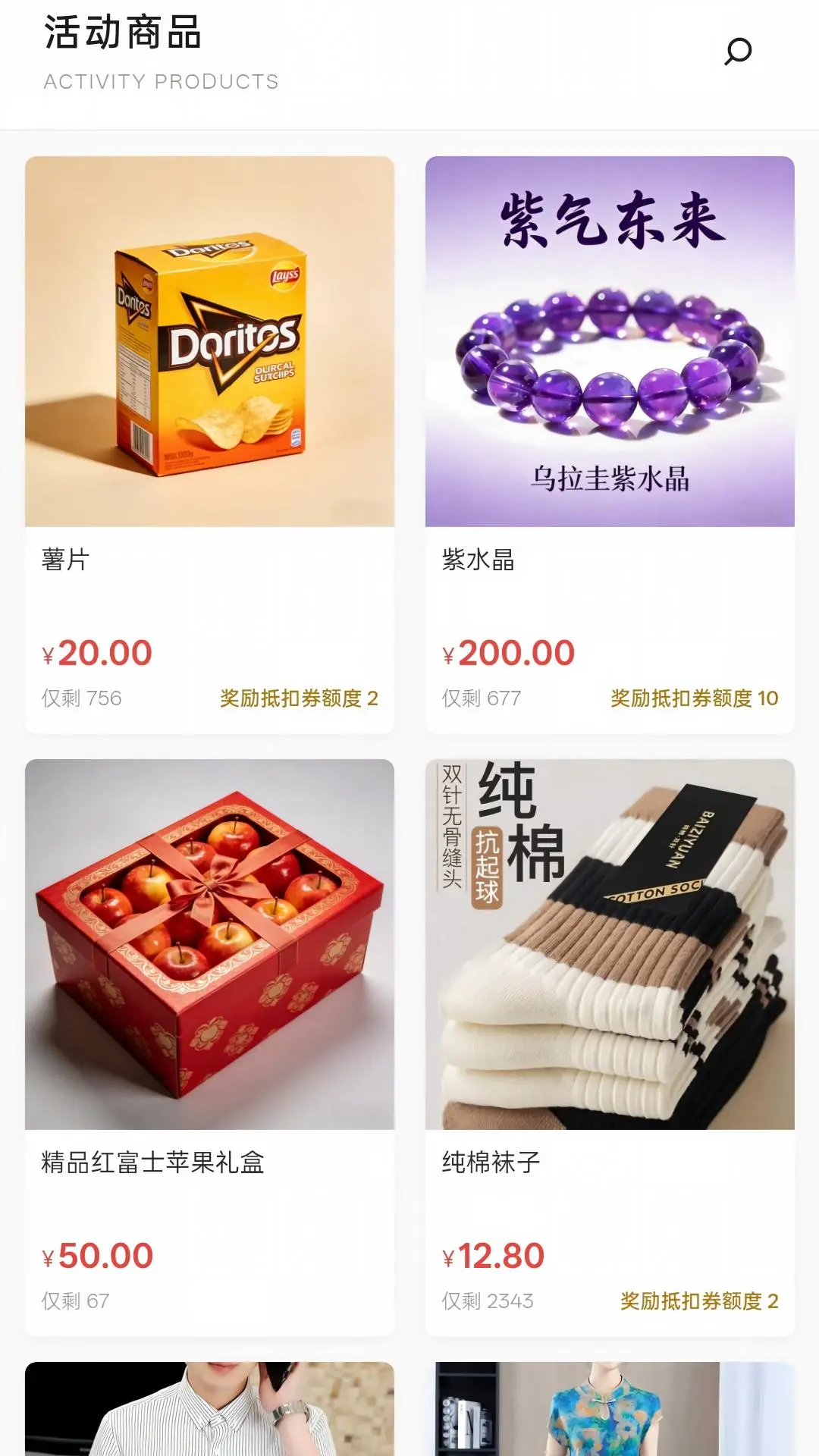The width and height of the screenshot is (819, 1456).
Task: View the 精品红富士苹果礼盒 product
Action: click(209, 1047)
